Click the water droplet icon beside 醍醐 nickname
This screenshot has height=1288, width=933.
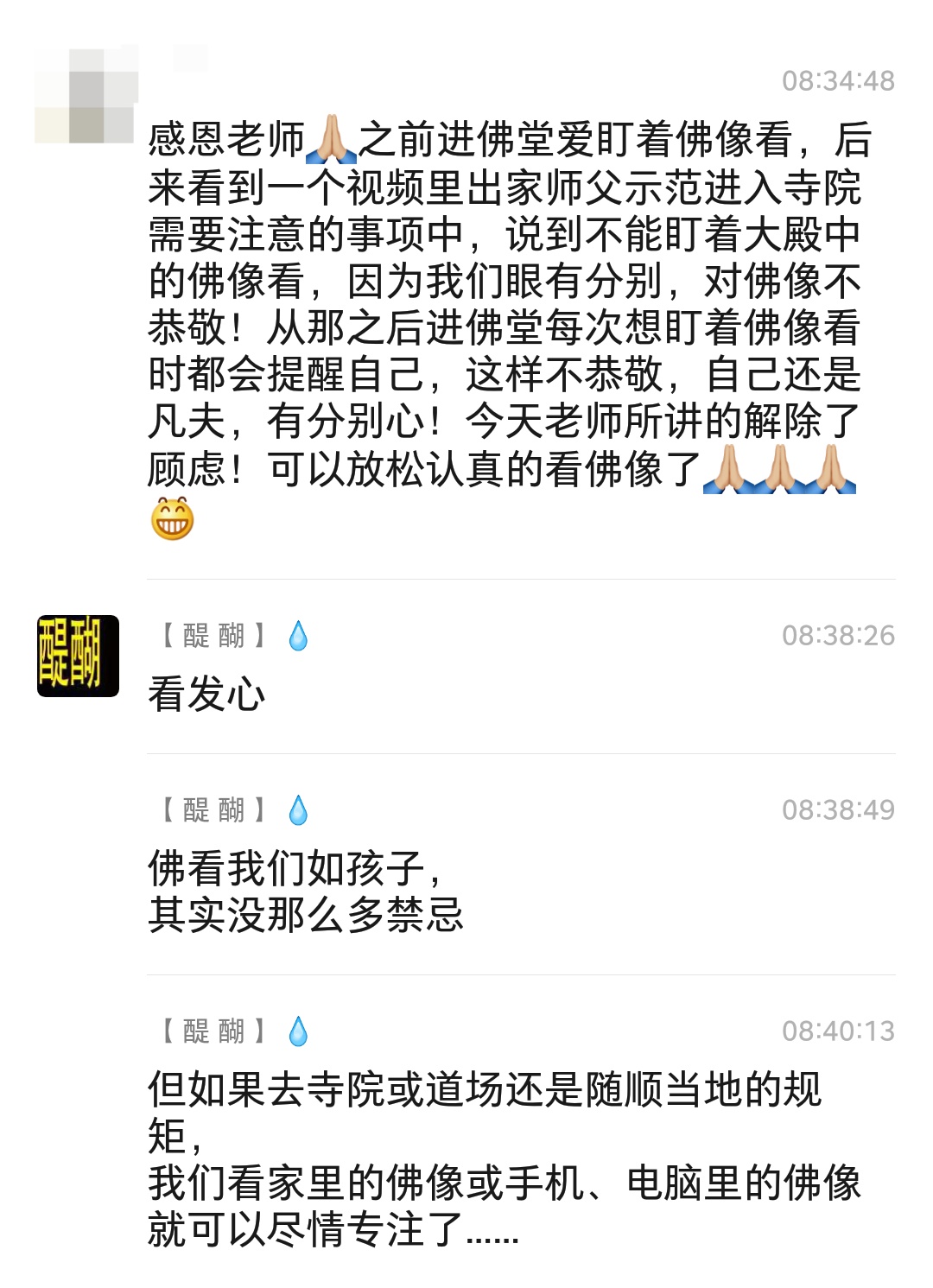click(298, 637)
